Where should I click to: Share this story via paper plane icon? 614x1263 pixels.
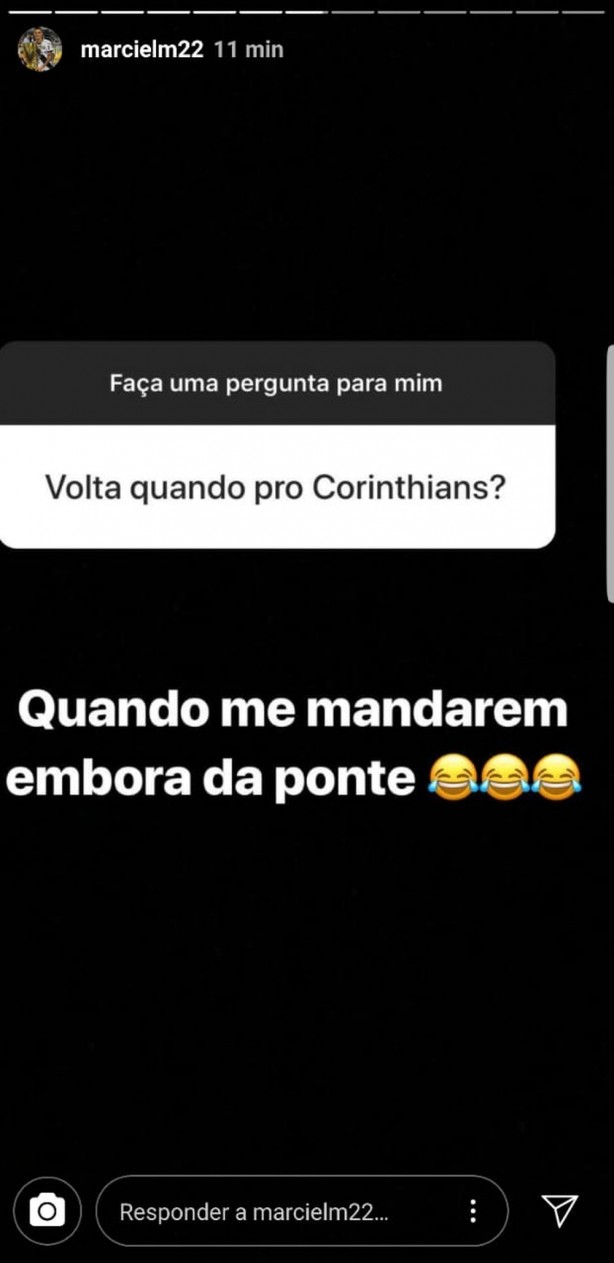[x=559, y=1210]
